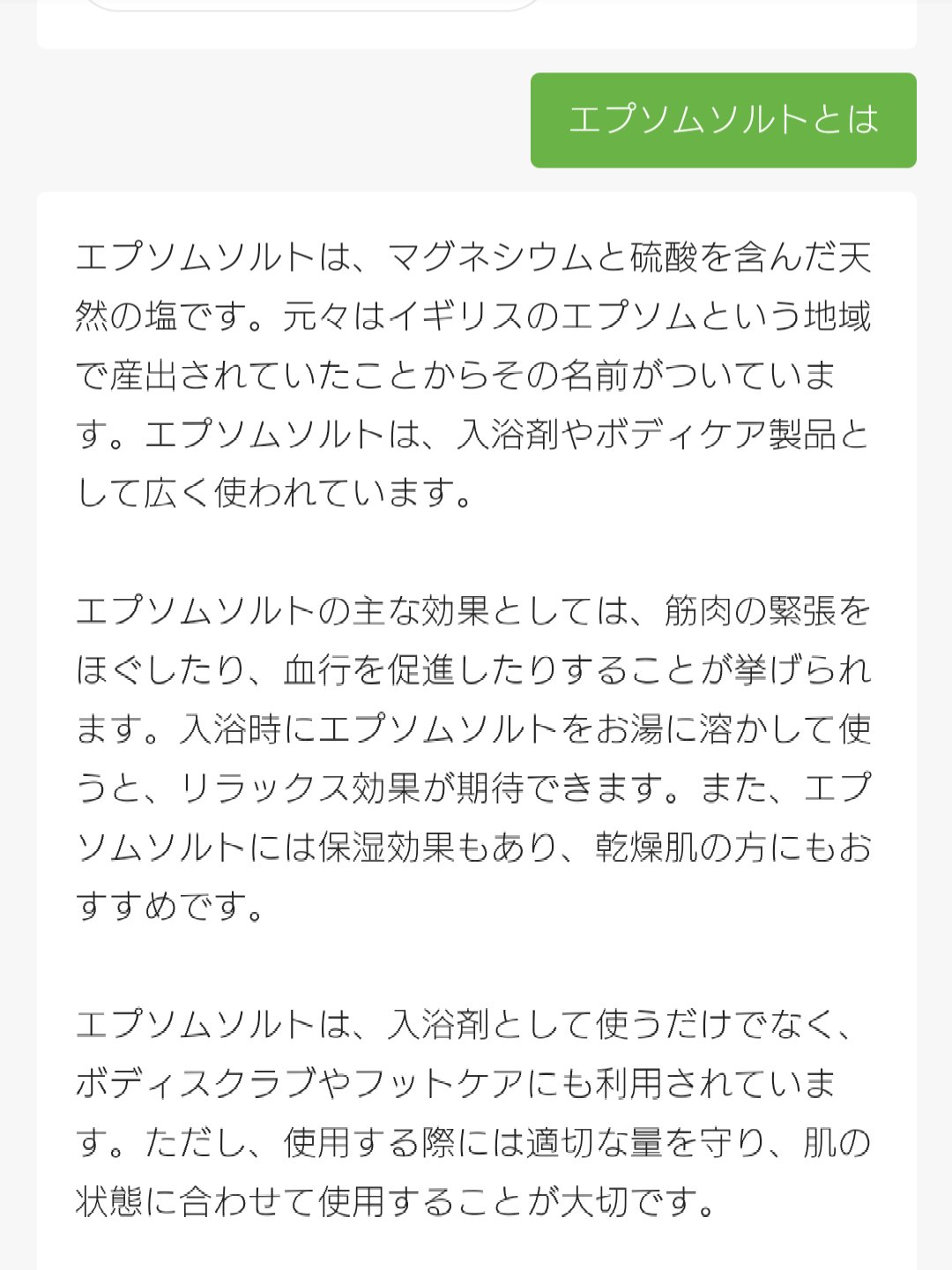Click the green エプソムソルトとは message bubble

[725, 116]
